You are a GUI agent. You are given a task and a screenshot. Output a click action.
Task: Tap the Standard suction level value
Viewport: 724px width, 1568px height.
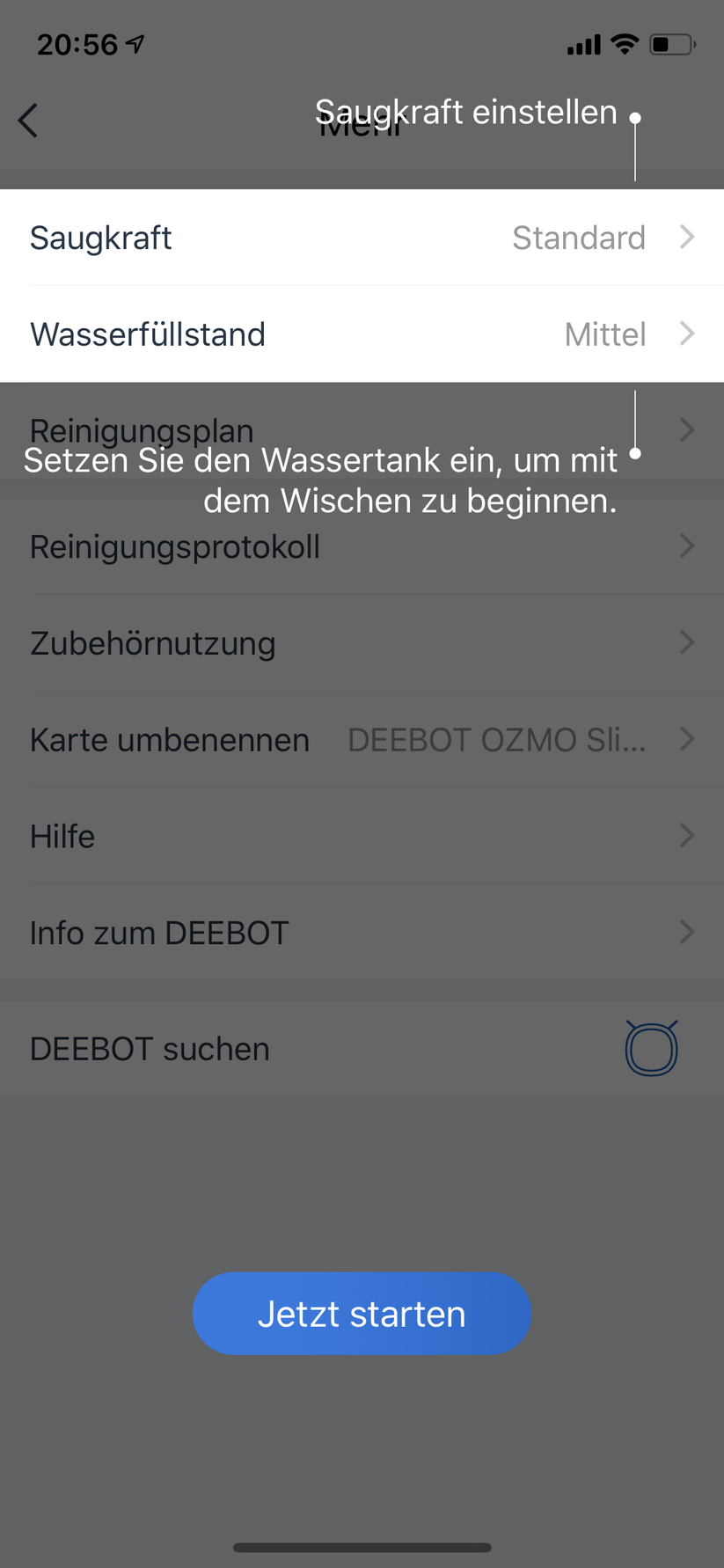point(579,237)
